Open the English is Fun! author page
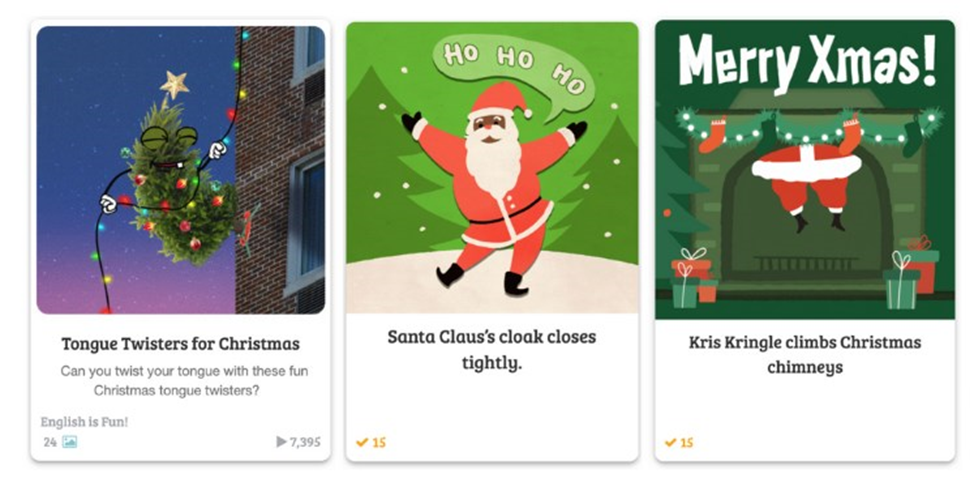The image size is (974, 478). tap(85, 422)
